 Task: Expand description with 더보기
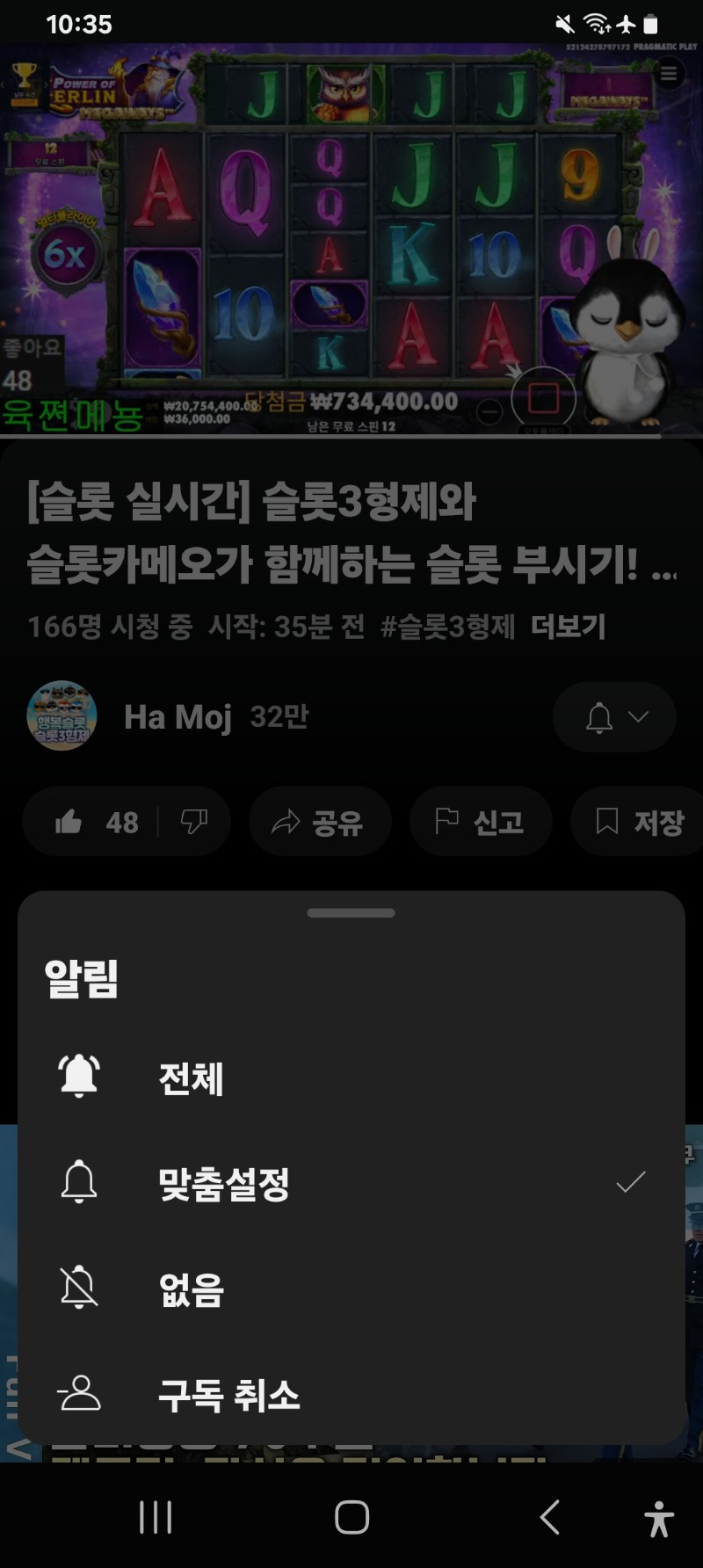[x=568, y=627]
